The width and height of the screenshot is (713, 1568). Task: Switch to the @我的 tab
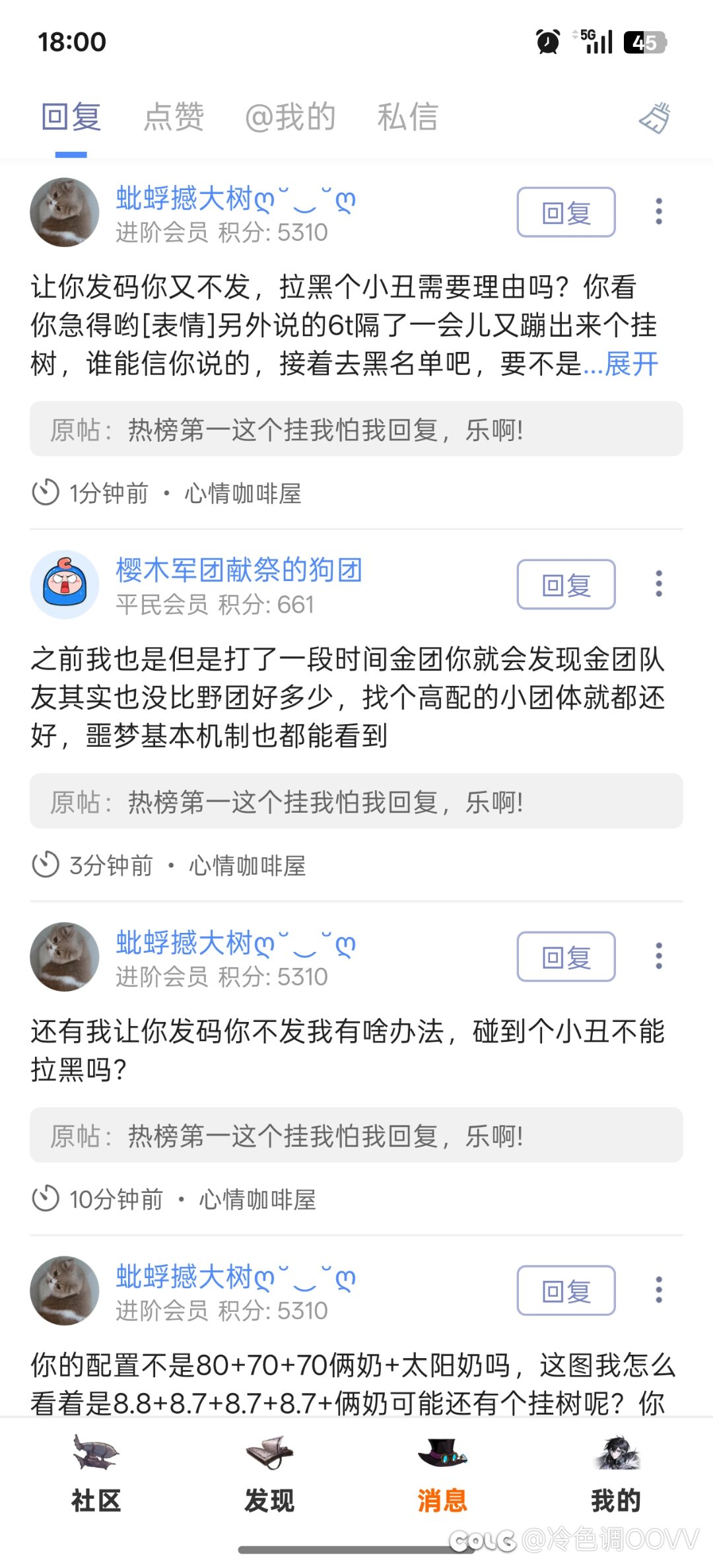click(290, 118)
